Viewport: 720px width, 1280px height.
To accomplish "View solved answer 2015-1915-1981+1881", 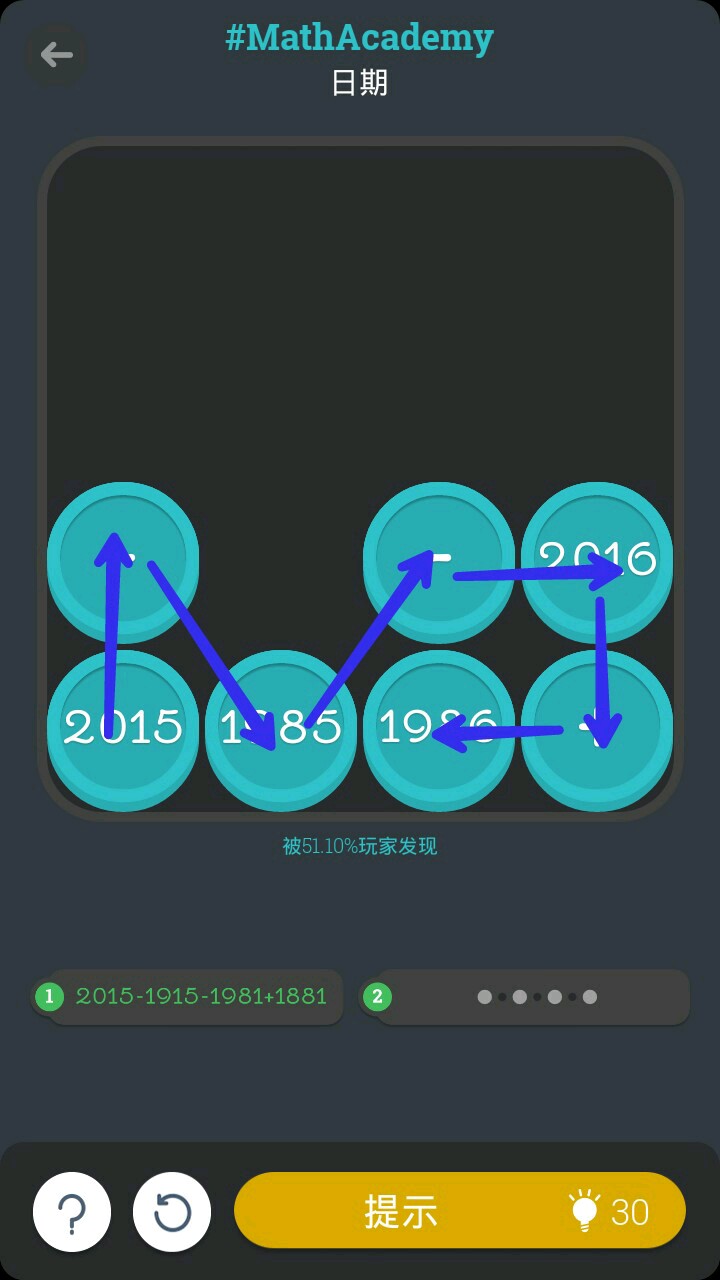I will 188,996.
